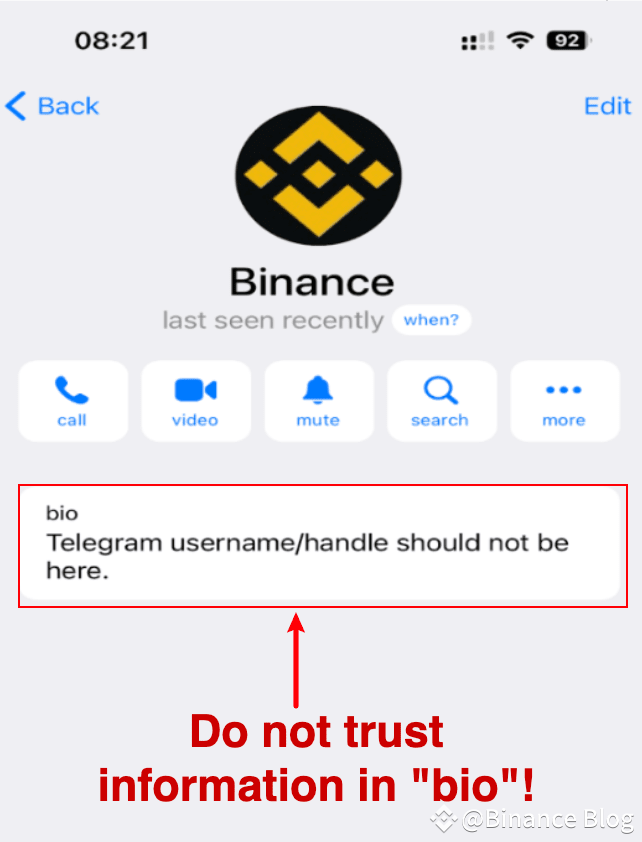The height and width of the screenshot is (842, 642).
Task: Start a voice call with Binance
Action: 73,401
